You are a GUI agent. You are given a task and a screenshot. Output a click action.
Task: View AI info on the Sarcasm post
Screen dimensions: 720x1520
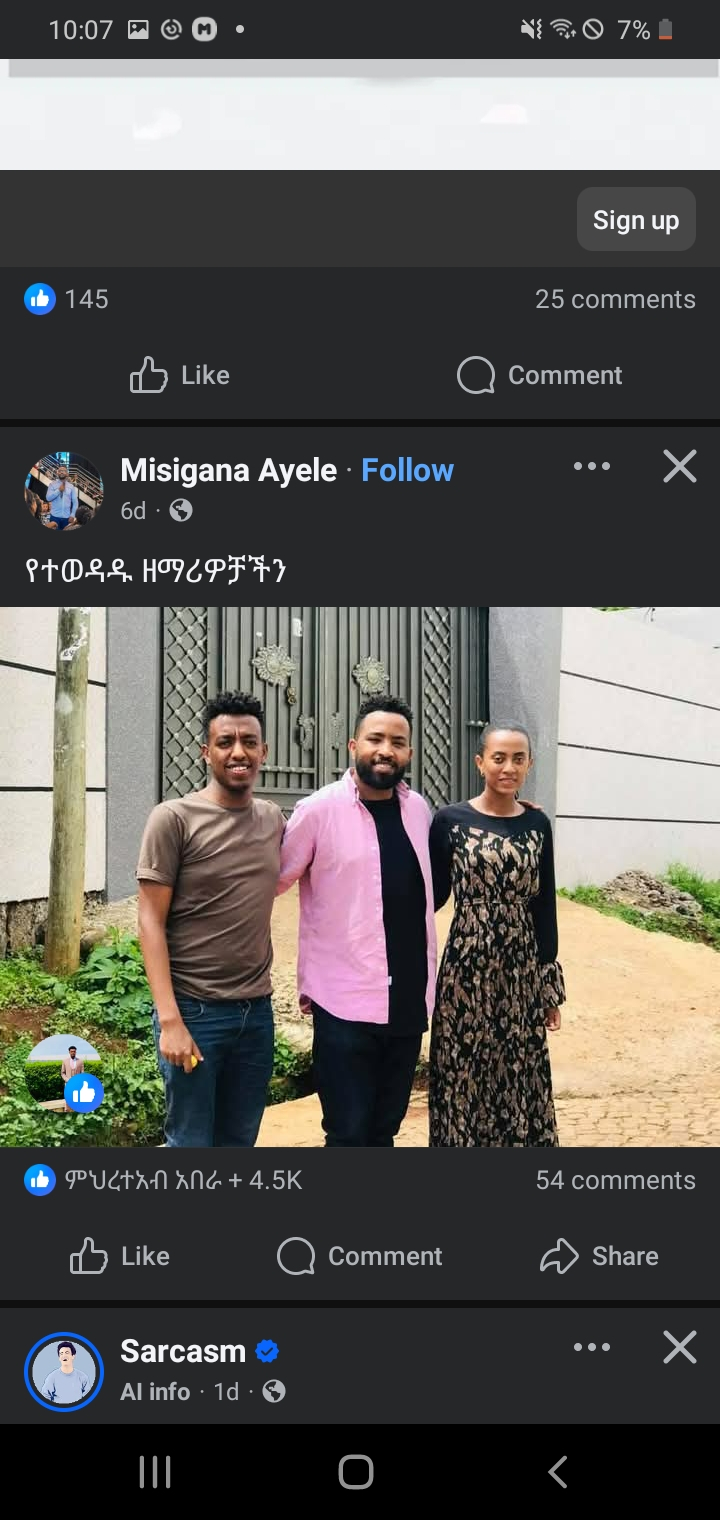point(155,1391)
